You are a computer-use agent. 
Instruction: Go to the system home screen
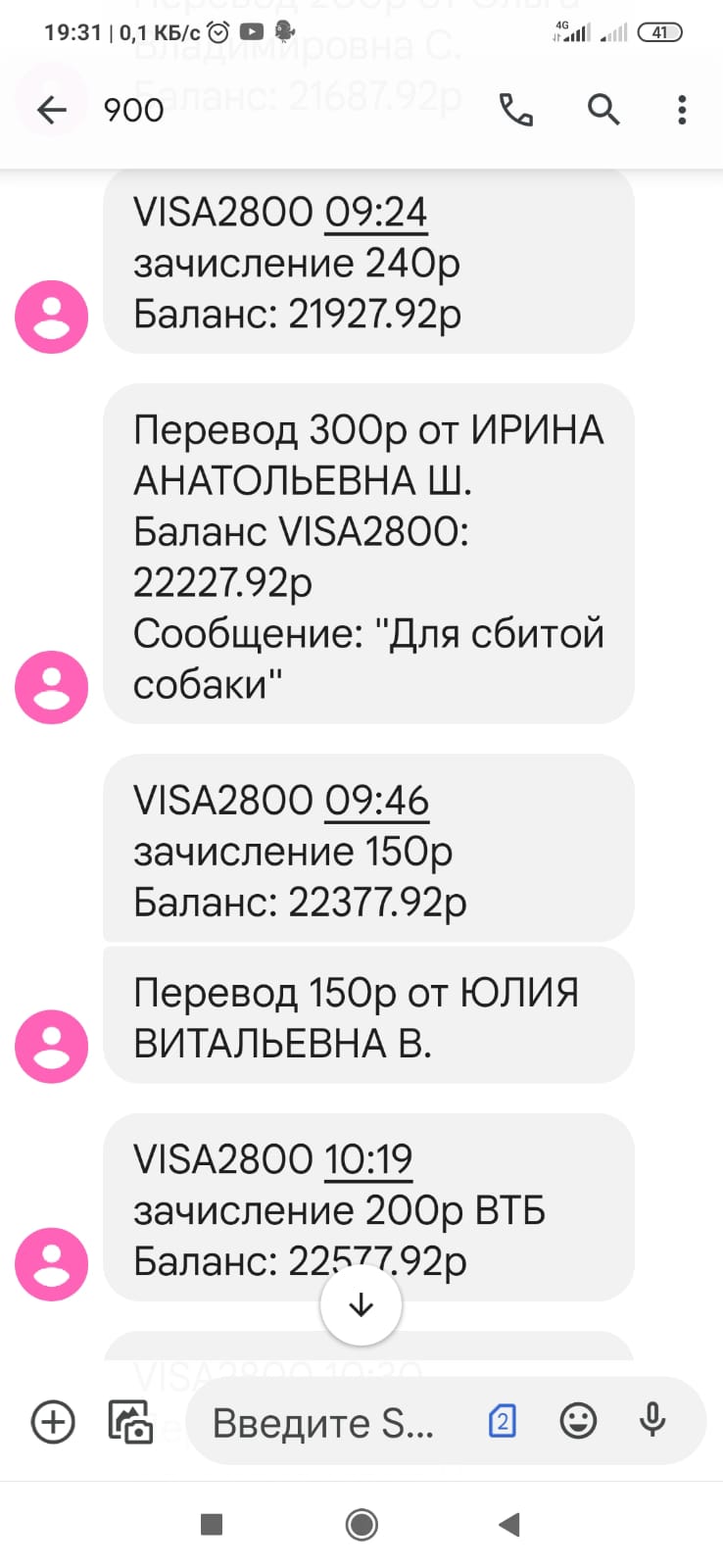click(x=361, y=1524)
